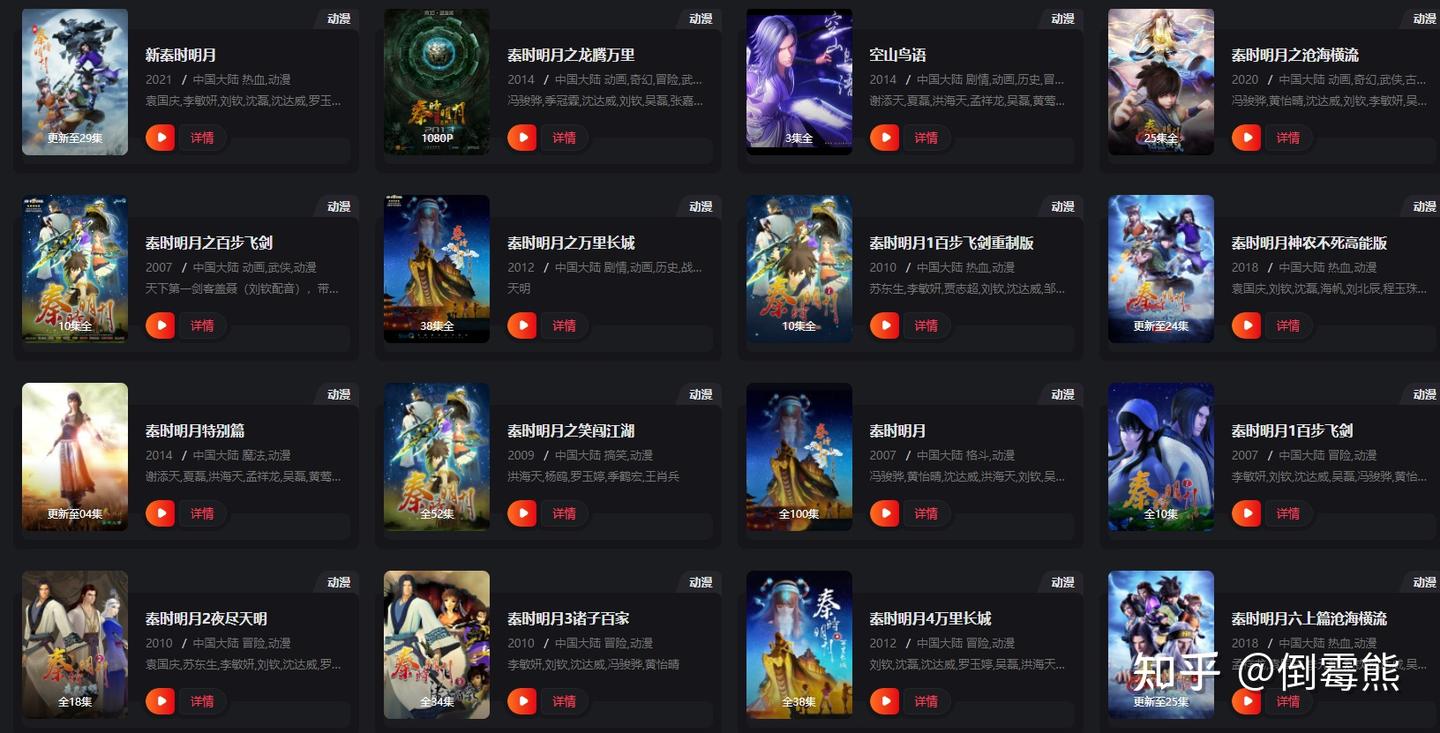The height and width of the screenshot is (733, 1440).
Task: Open 详情 for 秦时明月之万里长城
Action: coord(564,326)
